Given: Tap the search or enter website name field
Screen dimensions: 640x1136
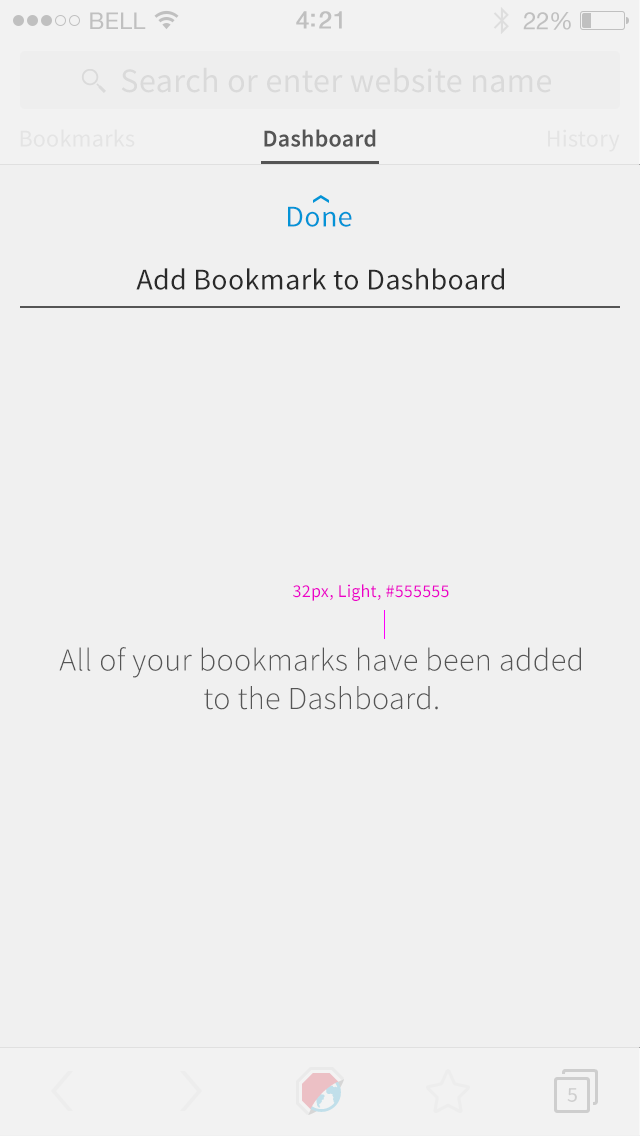Looking at the screenshot, I should [320, 80].
